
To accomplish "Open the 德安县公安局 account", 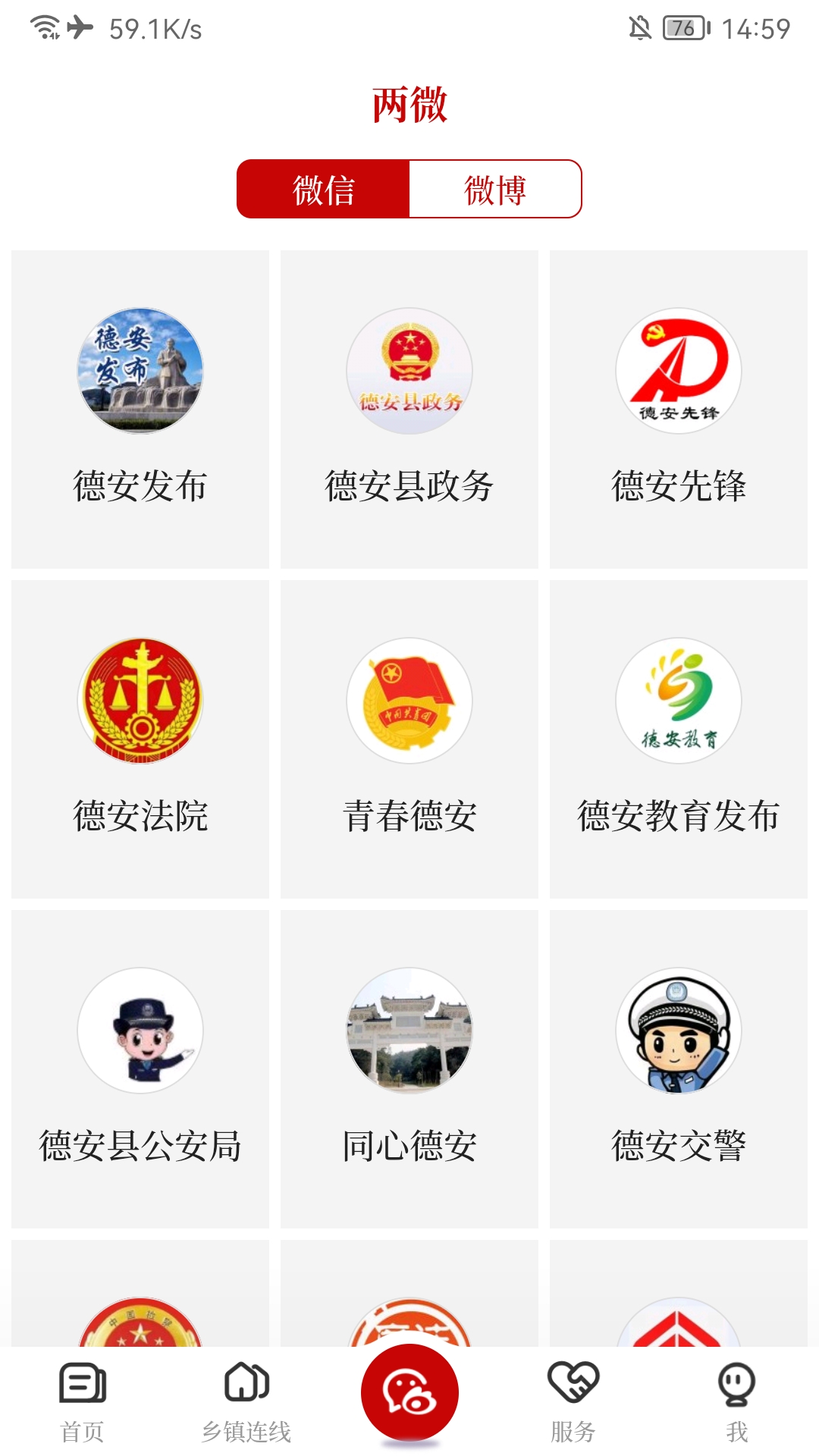I will (140, 1069).
